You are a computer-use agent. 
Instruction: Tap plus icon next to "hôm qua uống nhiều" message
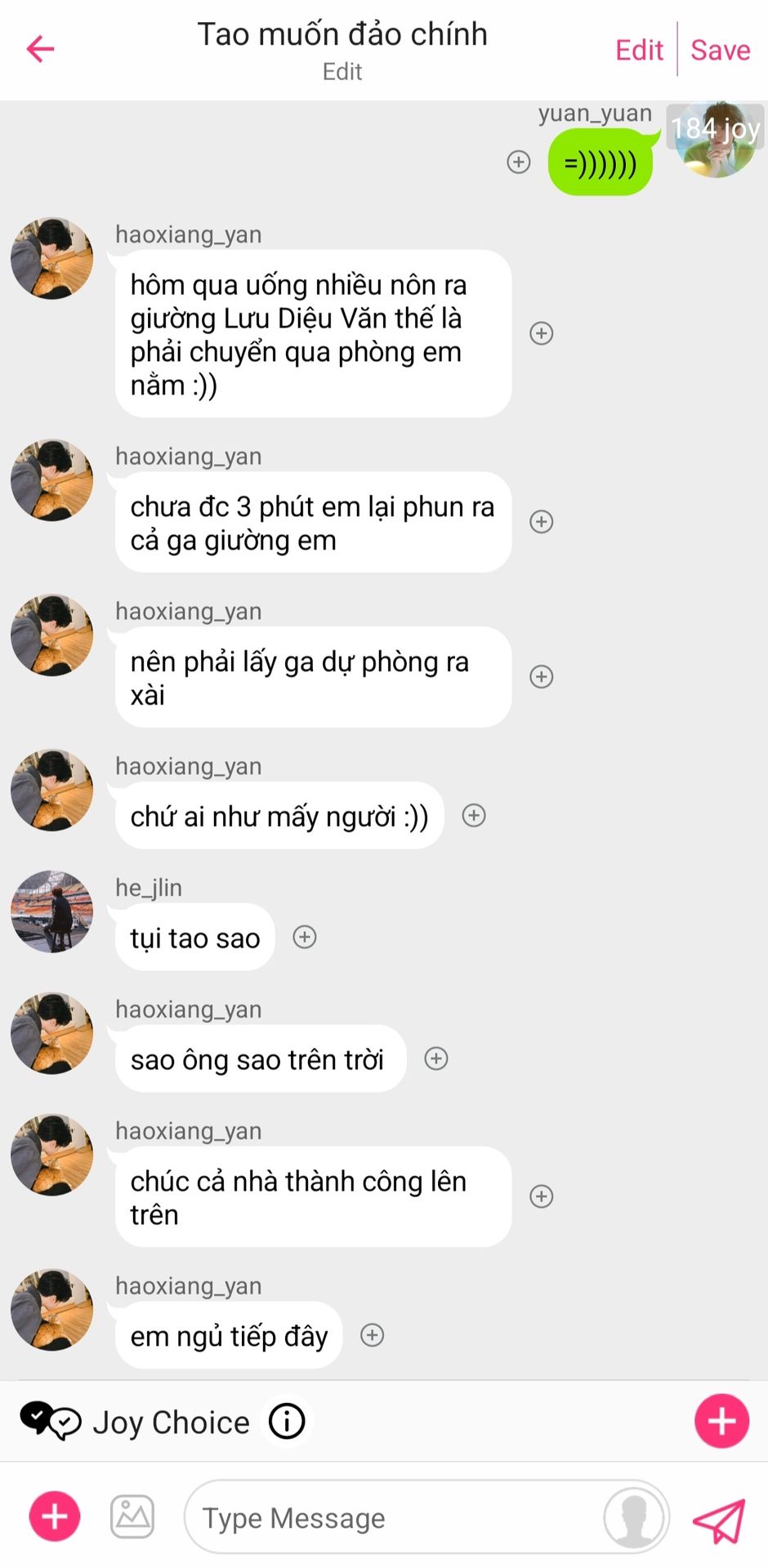[x=542, y=333]
